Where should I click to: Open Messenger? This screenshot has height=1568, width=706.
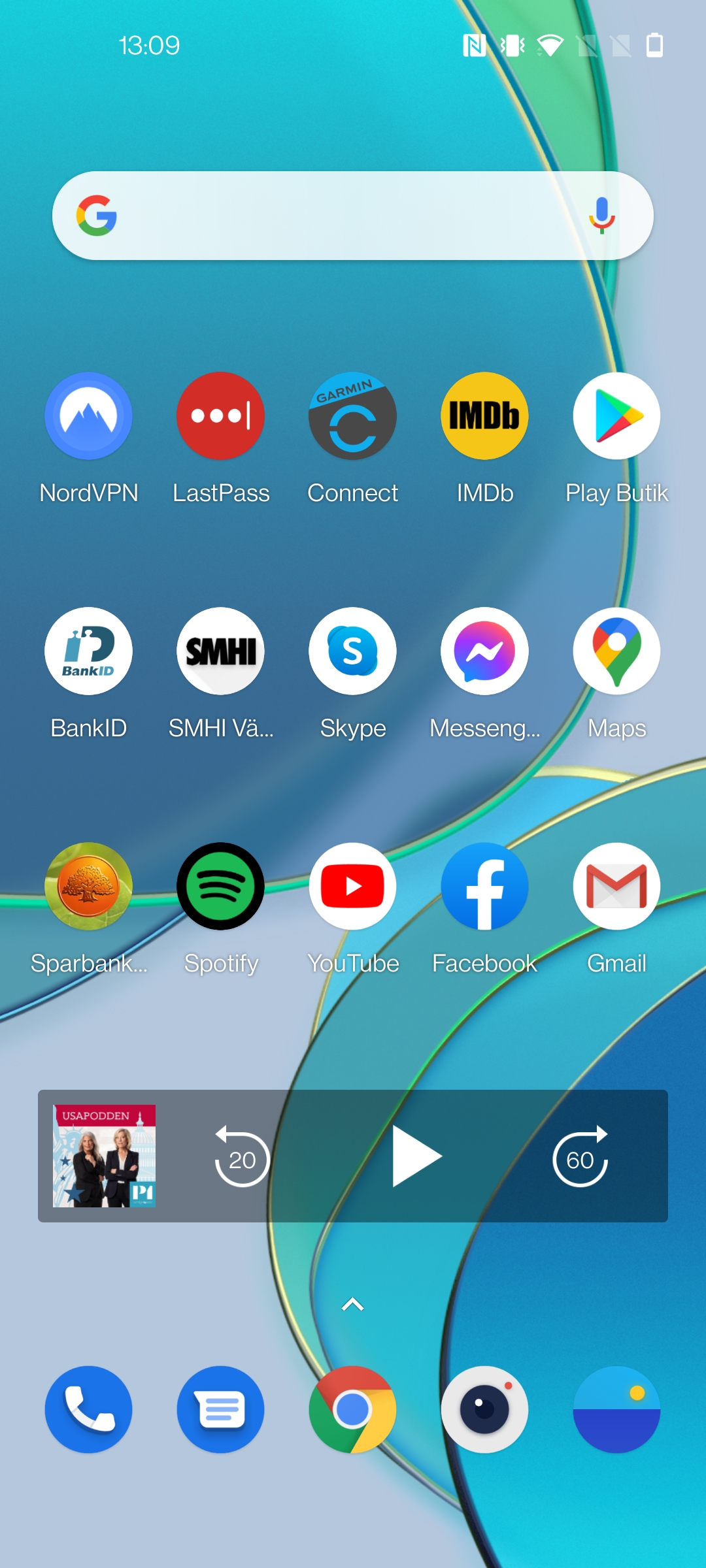(x=484, y=651)
